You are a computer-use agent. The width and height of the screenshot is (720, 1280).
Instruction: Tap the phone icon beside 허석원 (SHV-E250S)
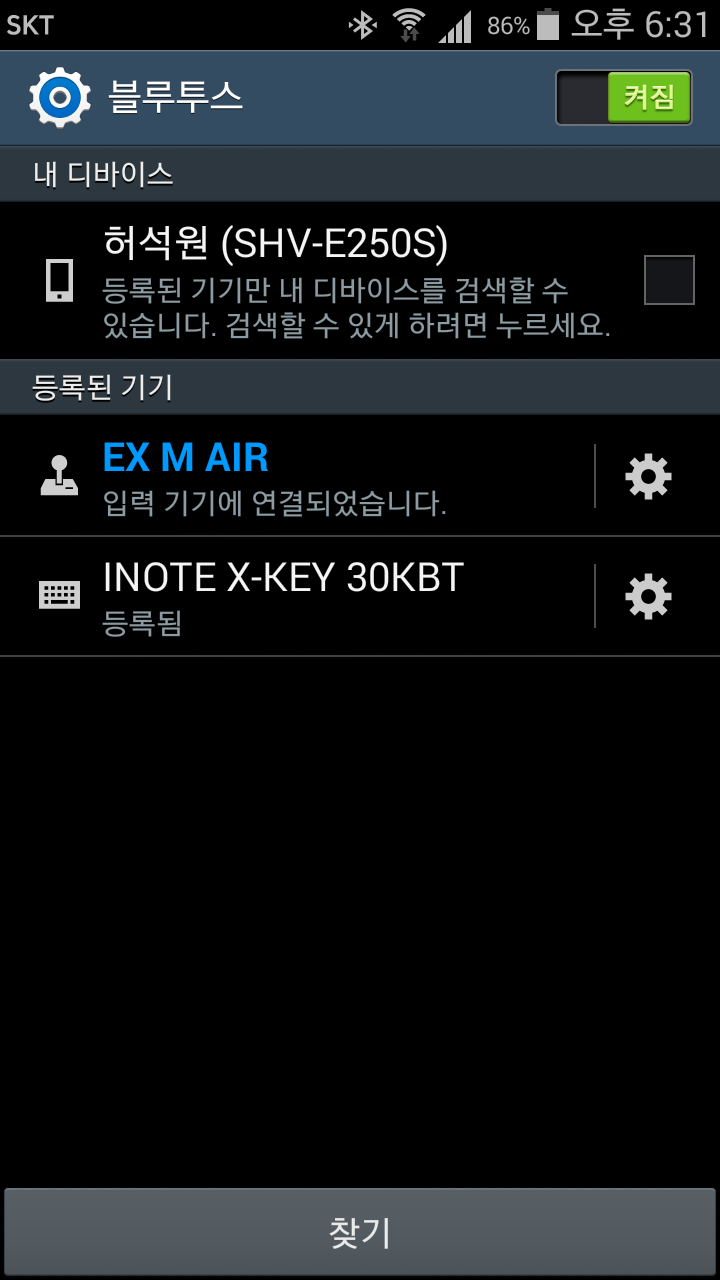[59, 280]
